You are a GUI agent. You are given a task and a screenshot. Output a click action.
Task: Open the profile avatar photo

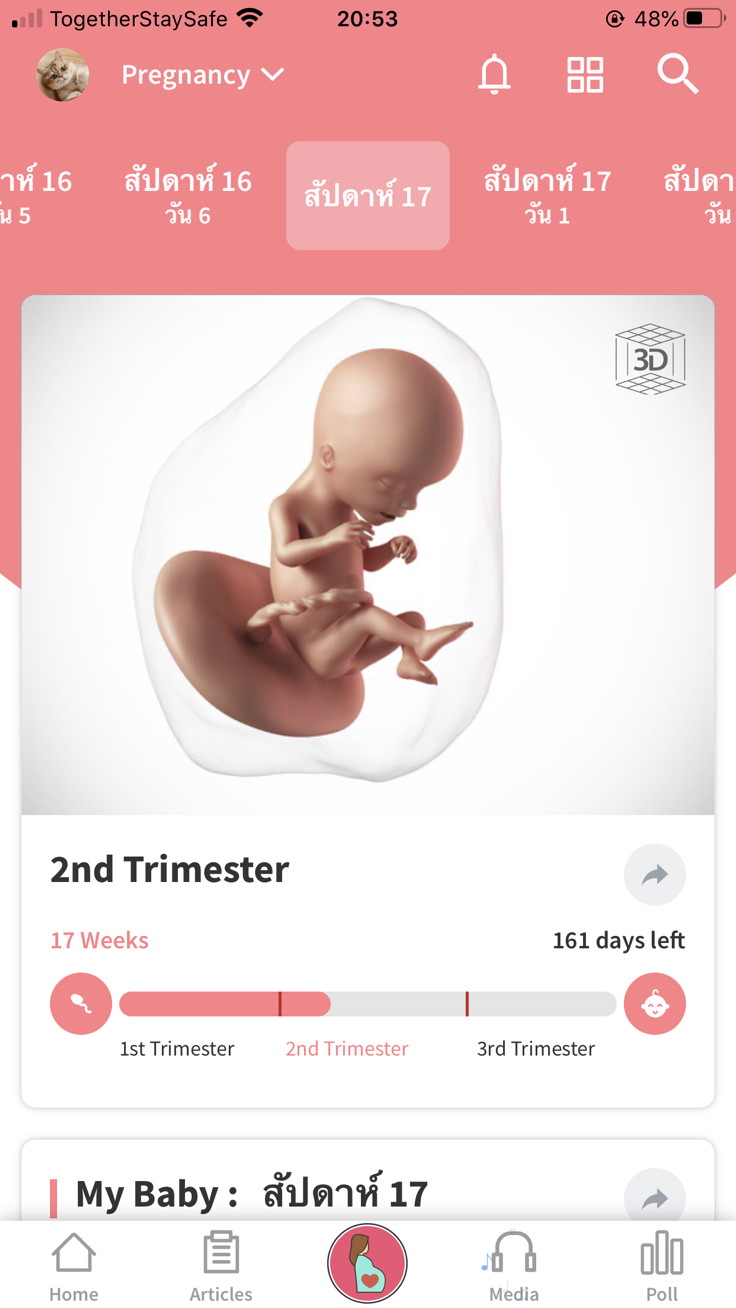tap(63, 75)
